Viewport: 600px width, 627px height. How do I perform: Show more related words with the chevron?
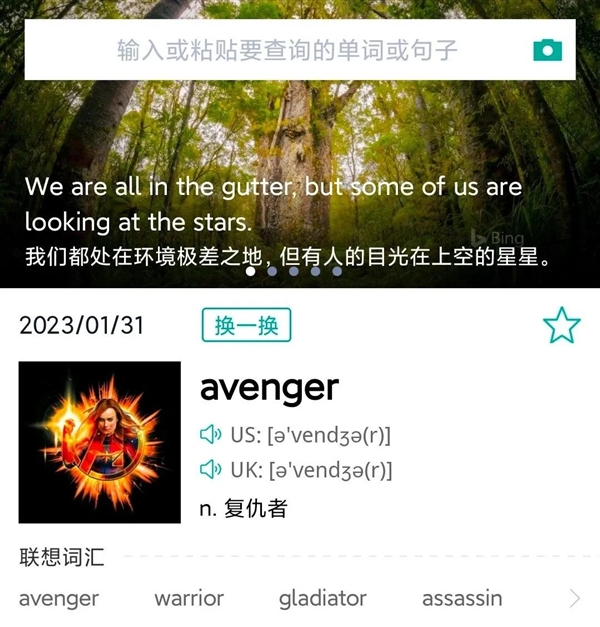pos(574,598)
